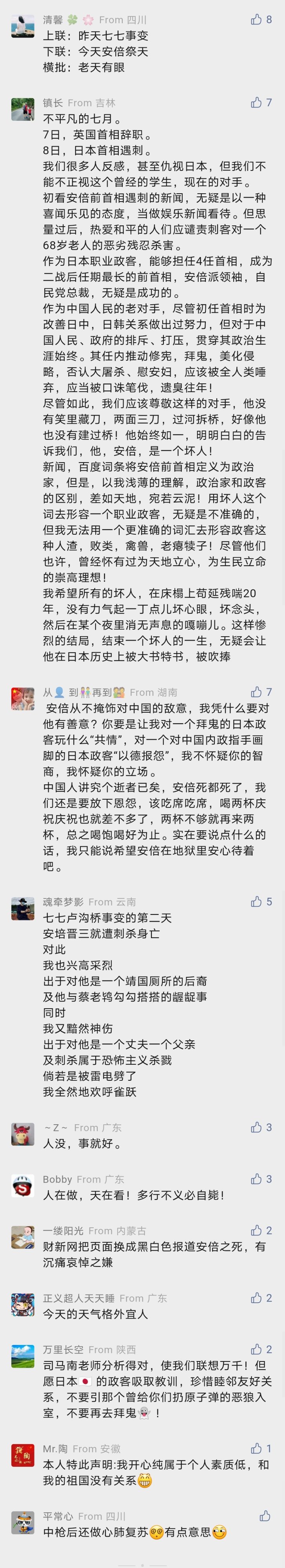The width and height of the screenshot is (285, 1568).
Task: Open Bobby's profile avatar
Action: tap(22, 1186)
